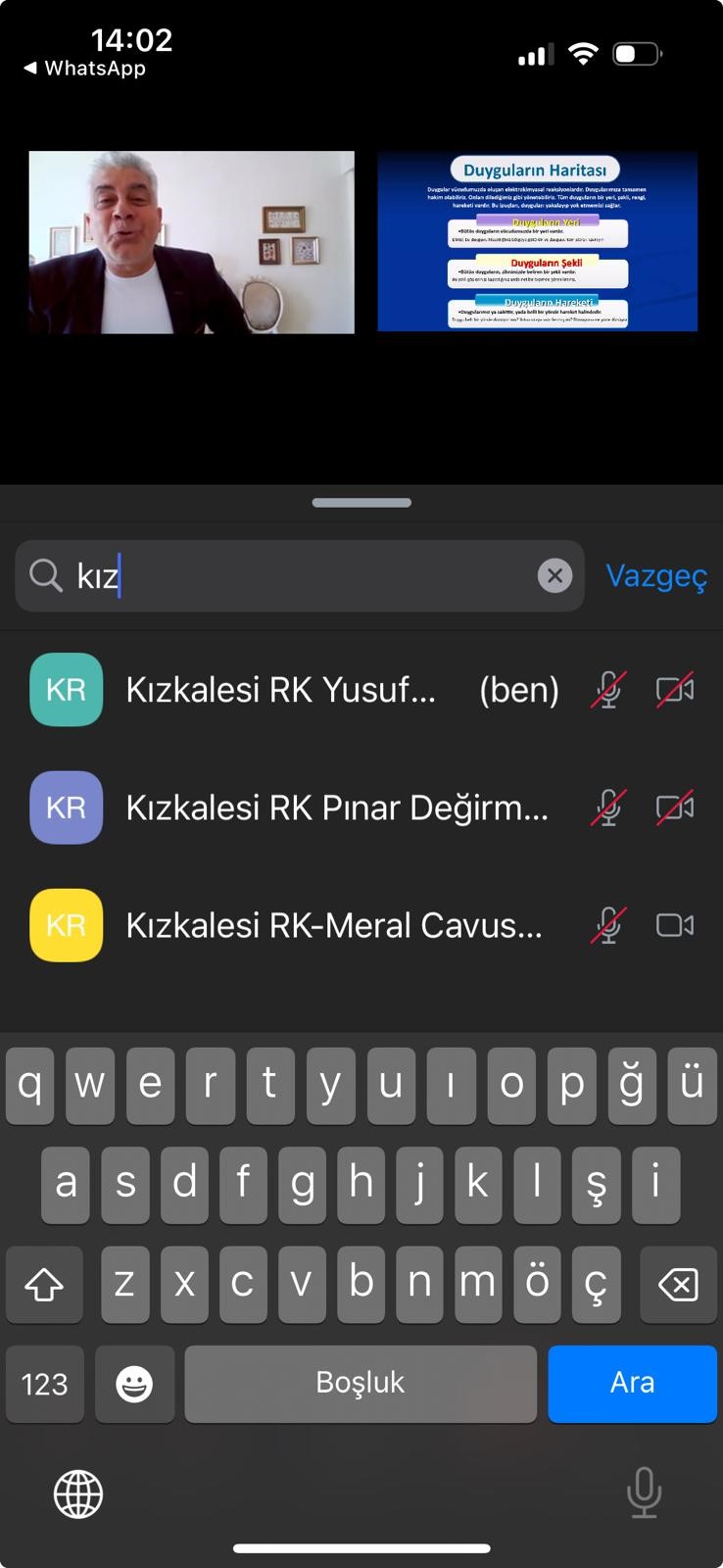
Task: Hit the blue Ara key on the keyboard
Action: coord(633,1383)
